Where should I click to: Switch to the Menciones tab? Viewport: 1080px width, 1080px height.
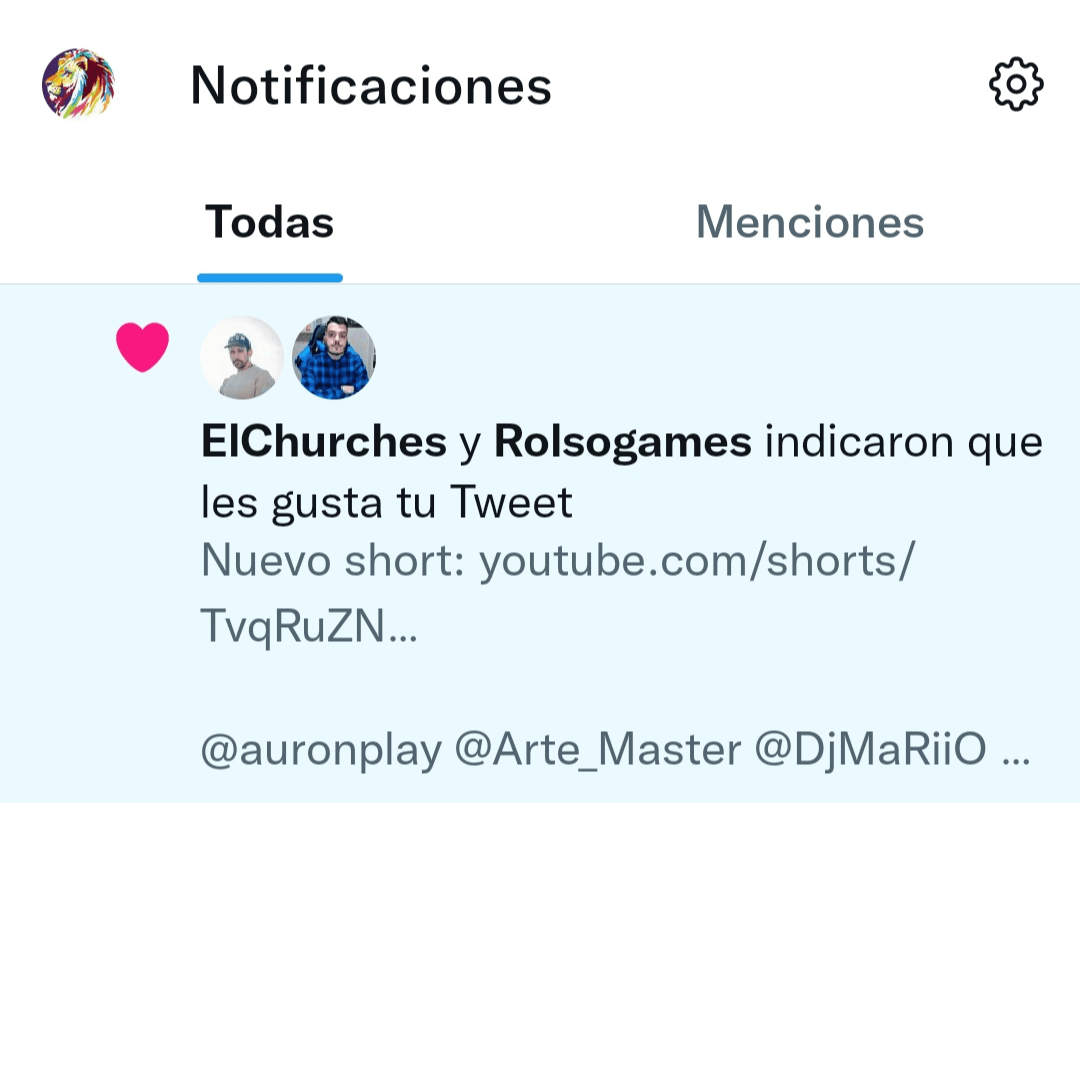[809, 222]
